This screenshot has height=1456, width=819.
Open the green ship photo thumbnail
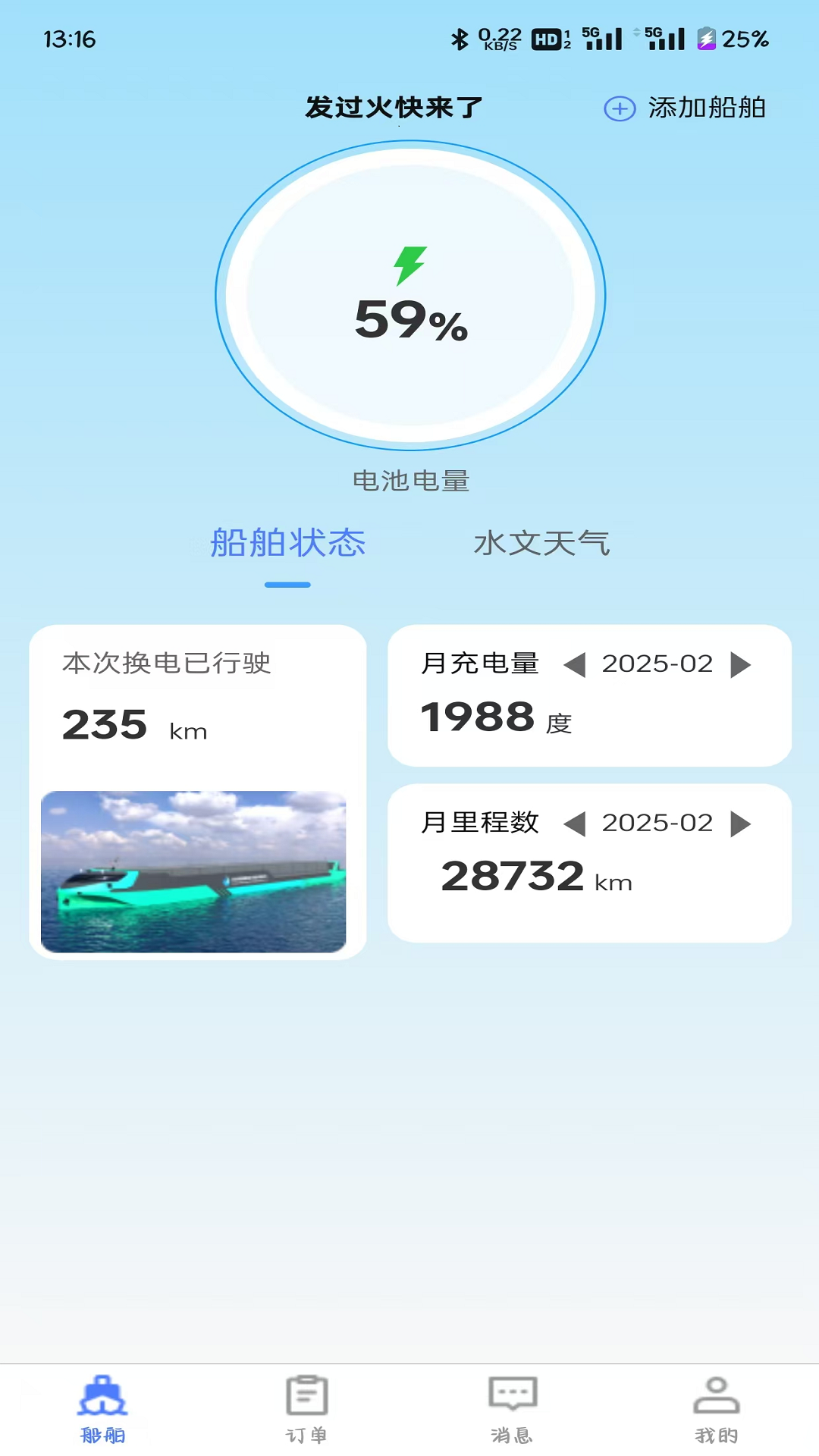pos(196,872)
